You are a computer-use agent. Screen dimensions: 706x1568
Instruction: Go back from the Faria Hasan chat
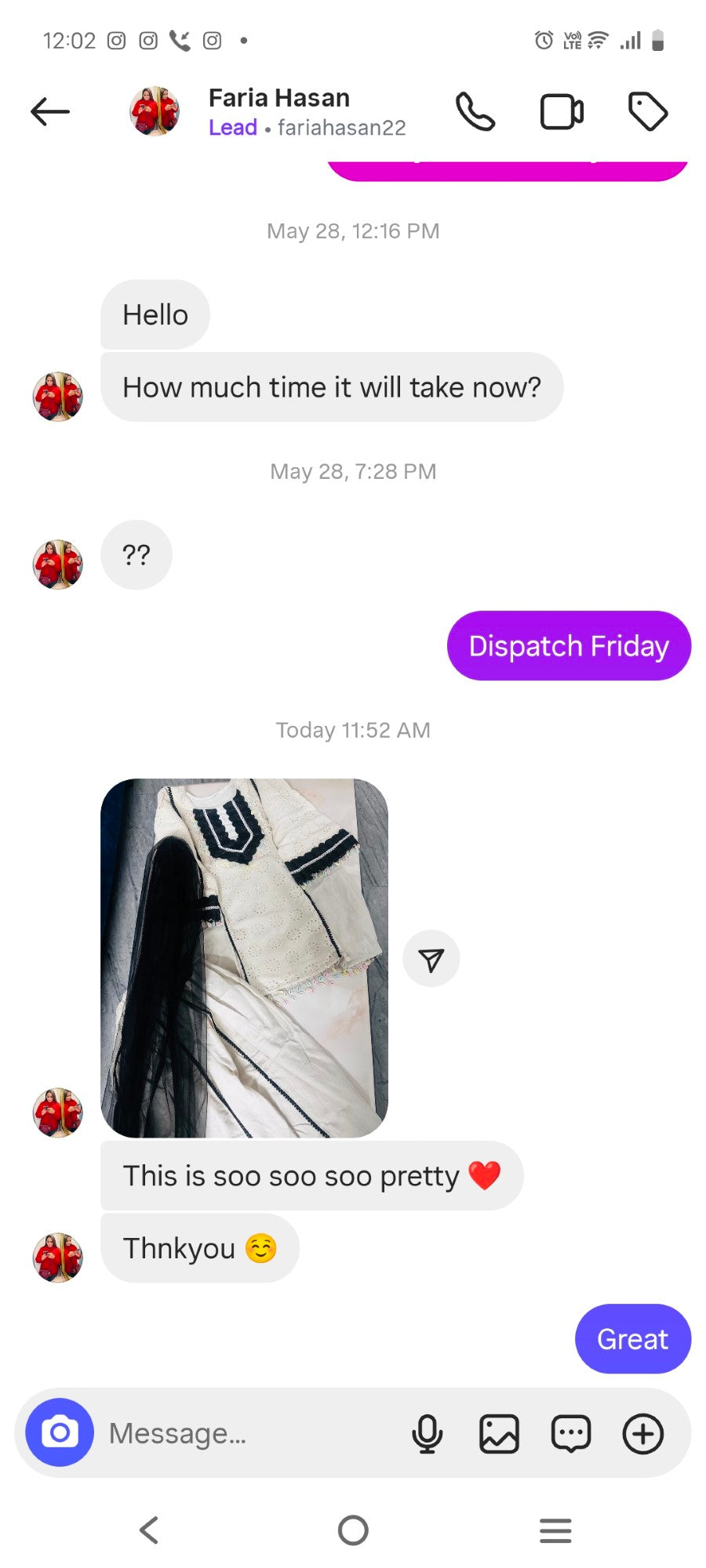pos(50,111)
